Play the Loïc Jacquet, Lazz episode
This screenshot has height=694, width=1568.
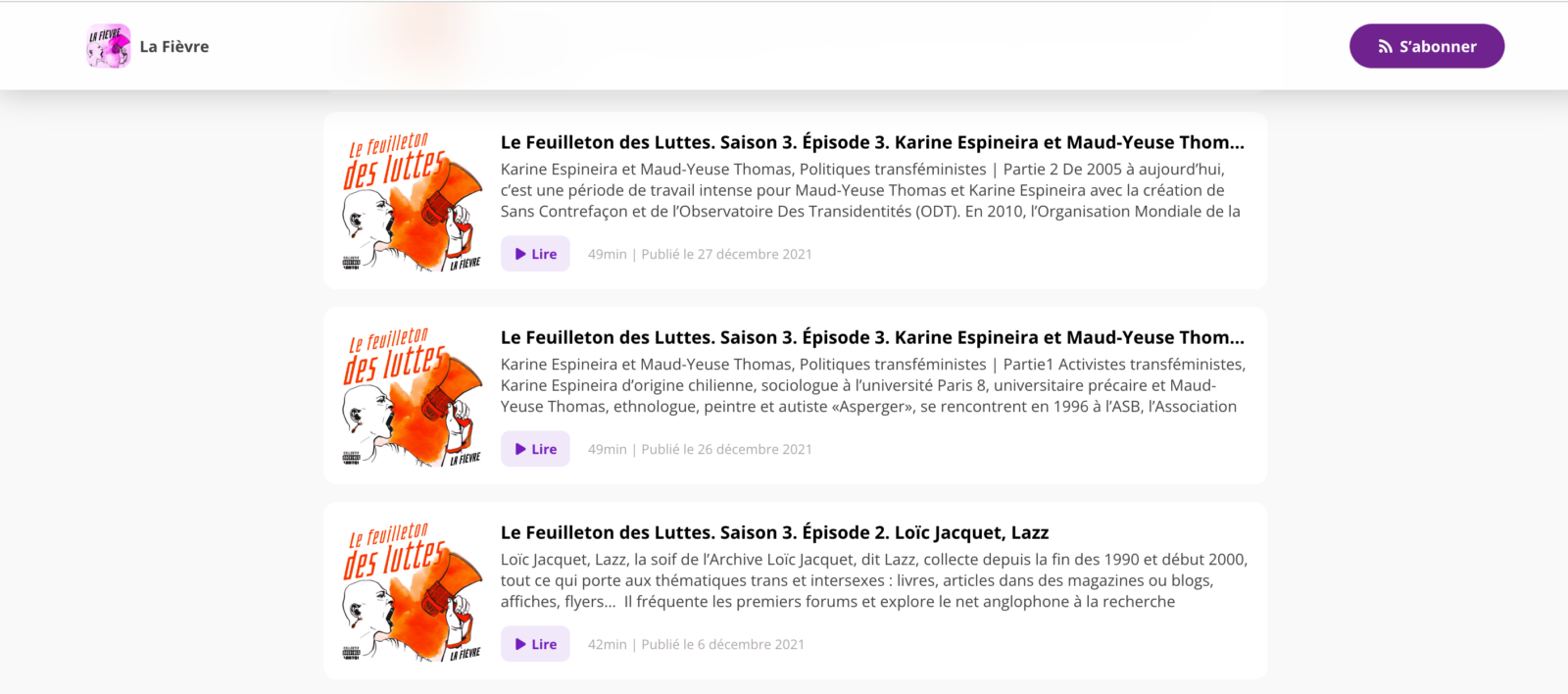point(535,644)
